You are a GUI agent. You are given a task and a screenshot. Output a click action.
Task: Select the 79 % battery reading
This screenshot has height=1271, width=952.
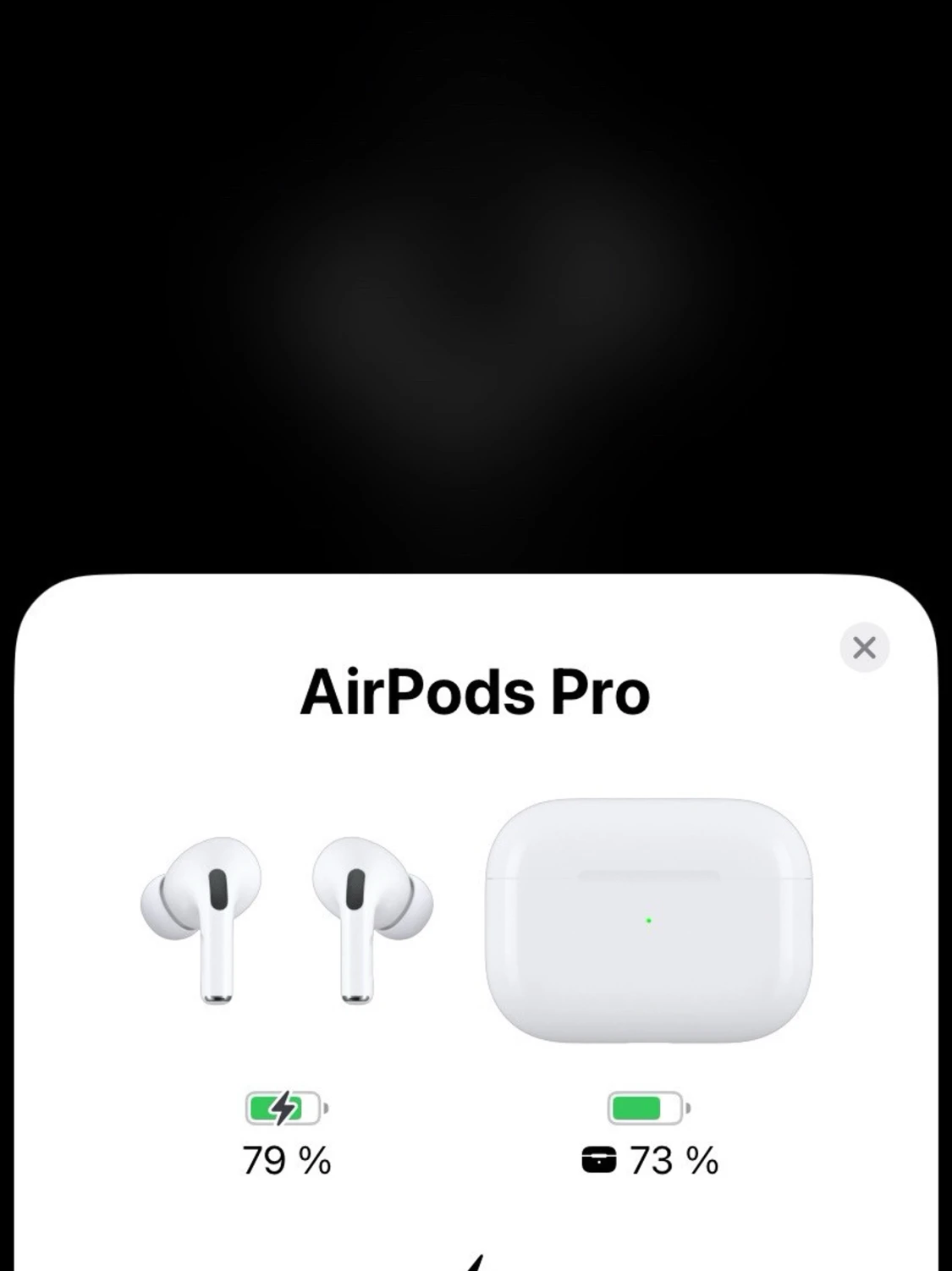click(288, 1161)
